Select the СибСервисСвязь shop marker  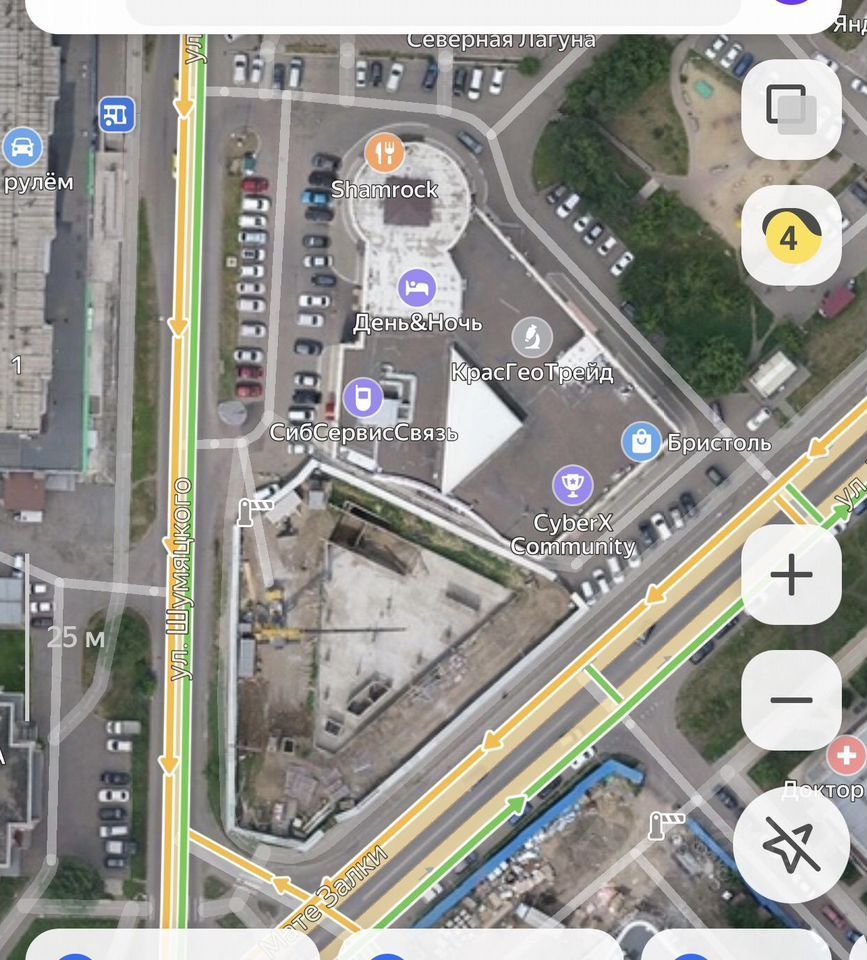pyautogui.click(x=363, y=398)
